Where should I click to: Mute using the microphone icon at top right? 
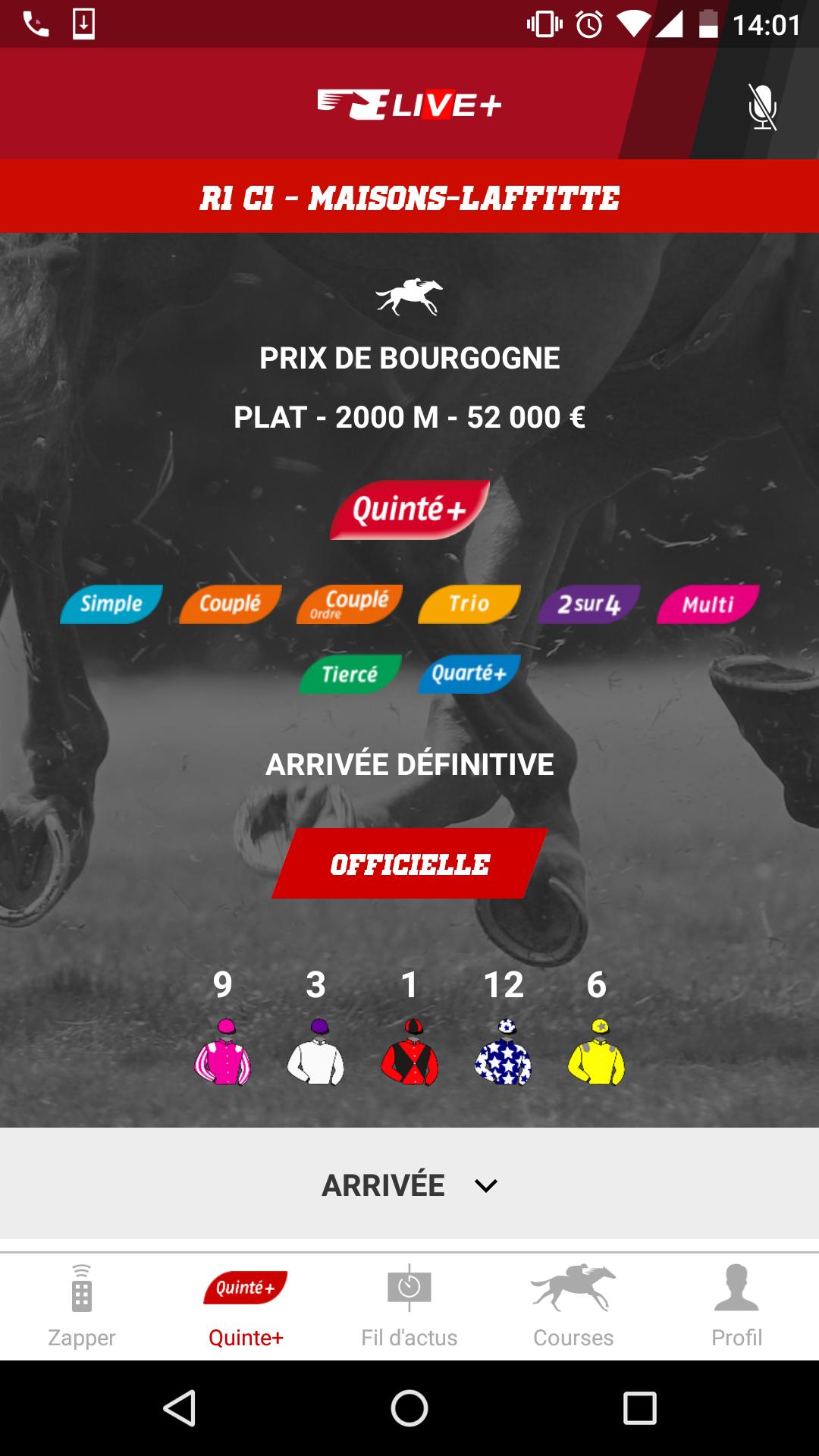point(761,105)
